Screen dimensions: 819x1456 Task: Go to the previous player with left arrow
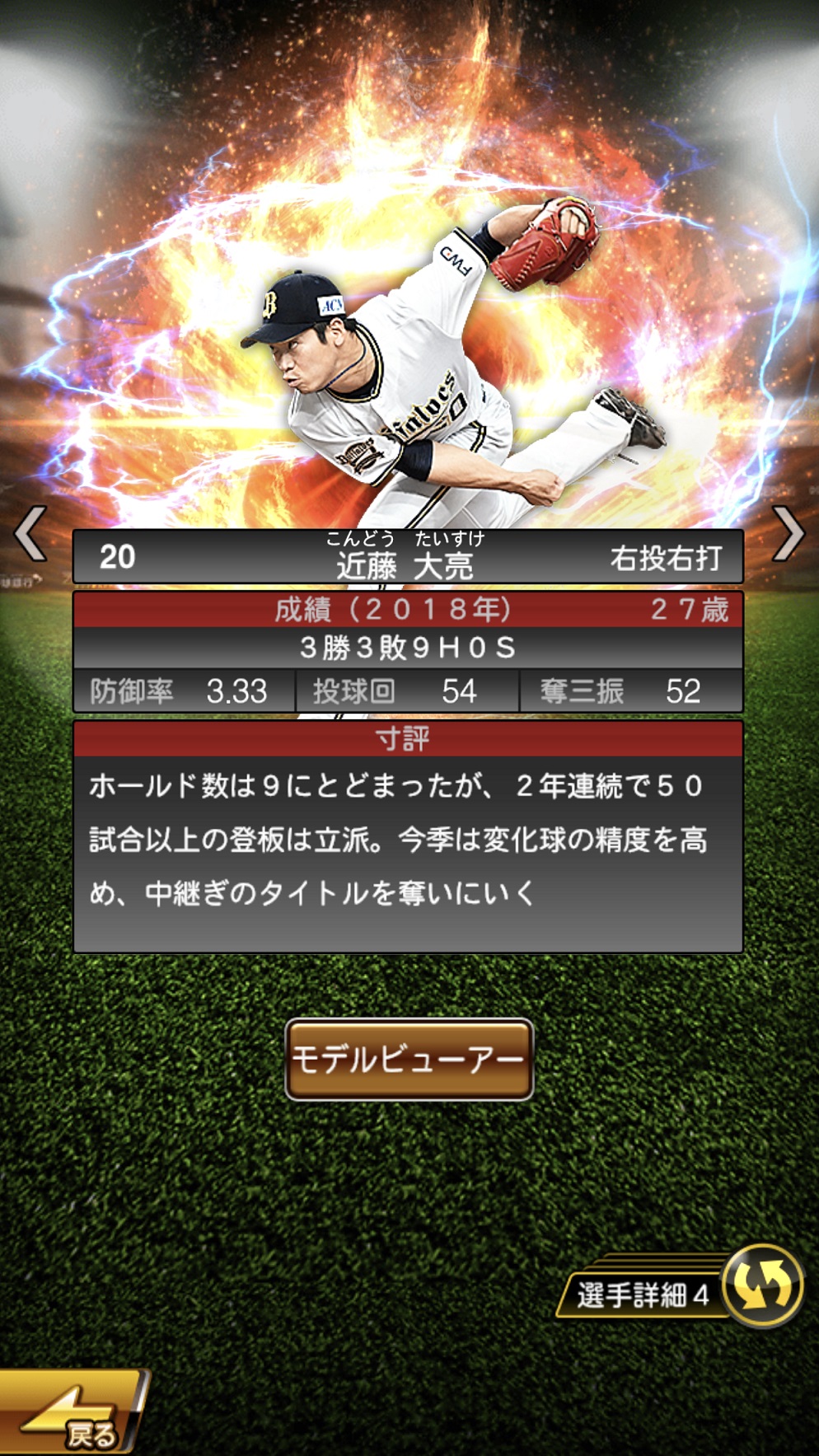[x=30, y=534]
